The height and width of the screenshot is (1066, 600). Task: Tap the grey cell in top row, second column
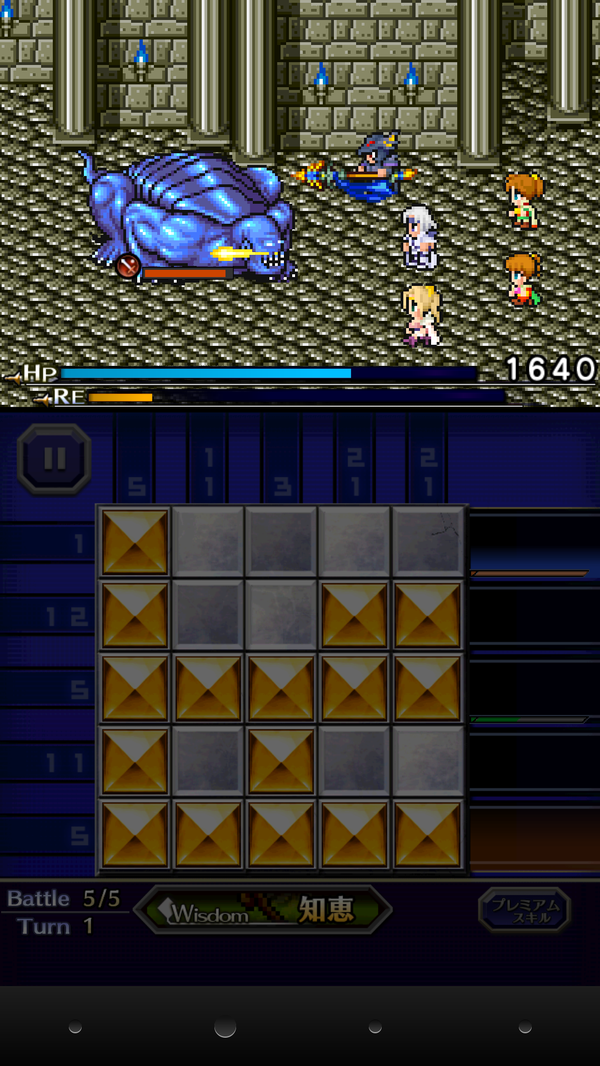pyautogui.click(x=208, y=541)
